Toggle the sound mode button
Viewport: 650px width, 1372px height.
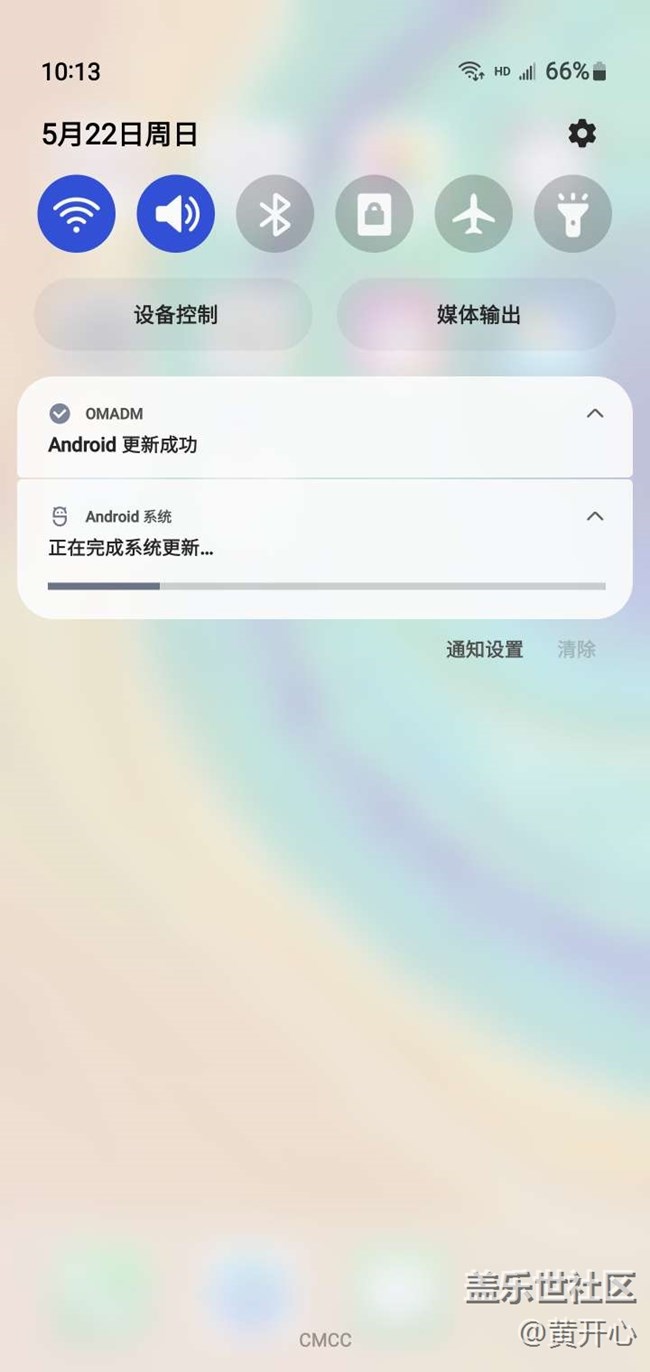coord(176,214)
